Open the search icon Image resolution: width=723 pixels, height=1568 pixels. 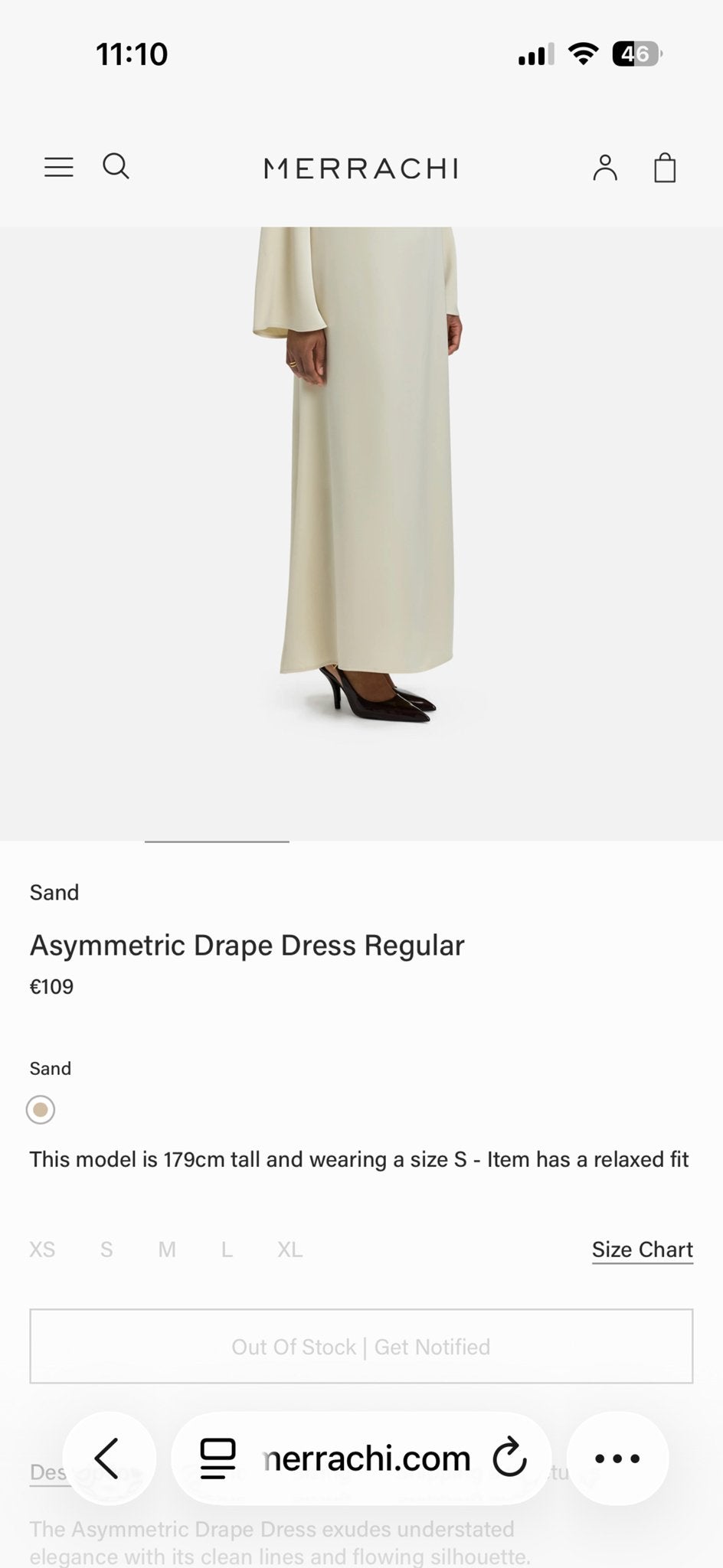pyautogui.click(x=116, y=166)
